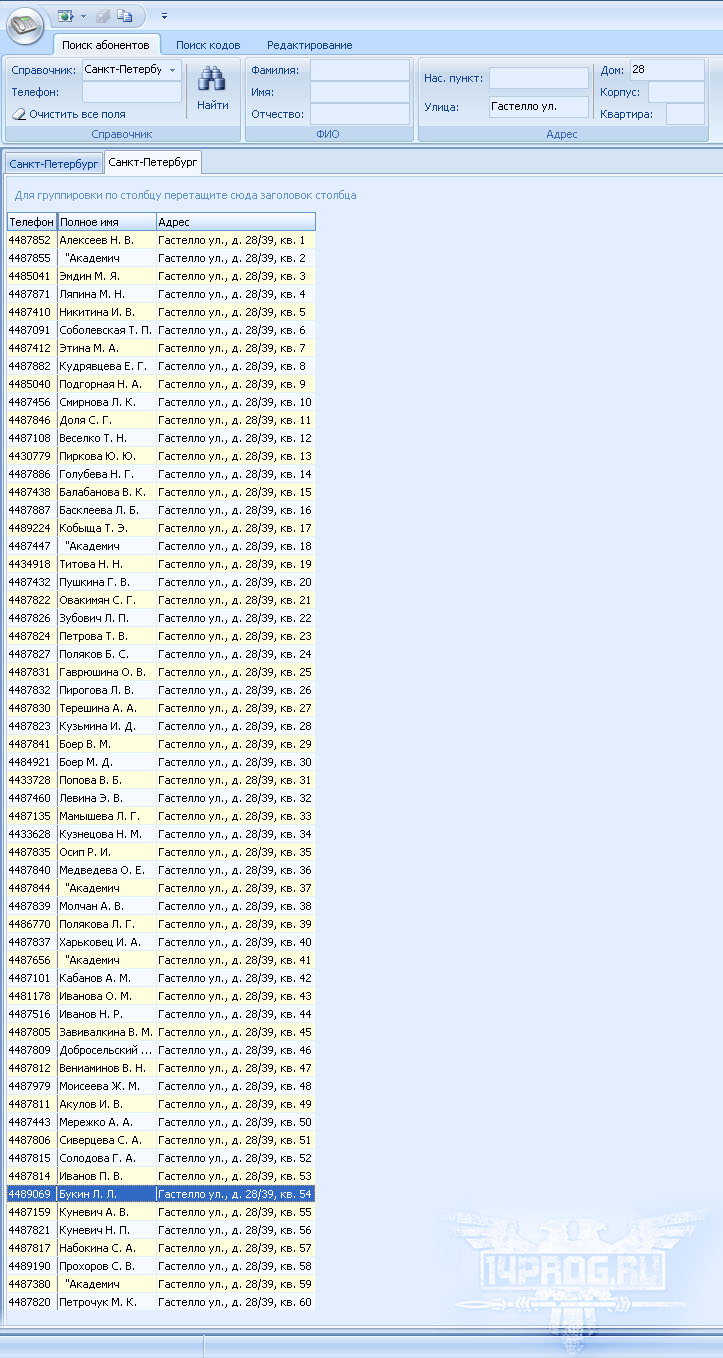Click Очистить все поля
This screenshot has width=723, height=1358.
(x=69, y=114)
